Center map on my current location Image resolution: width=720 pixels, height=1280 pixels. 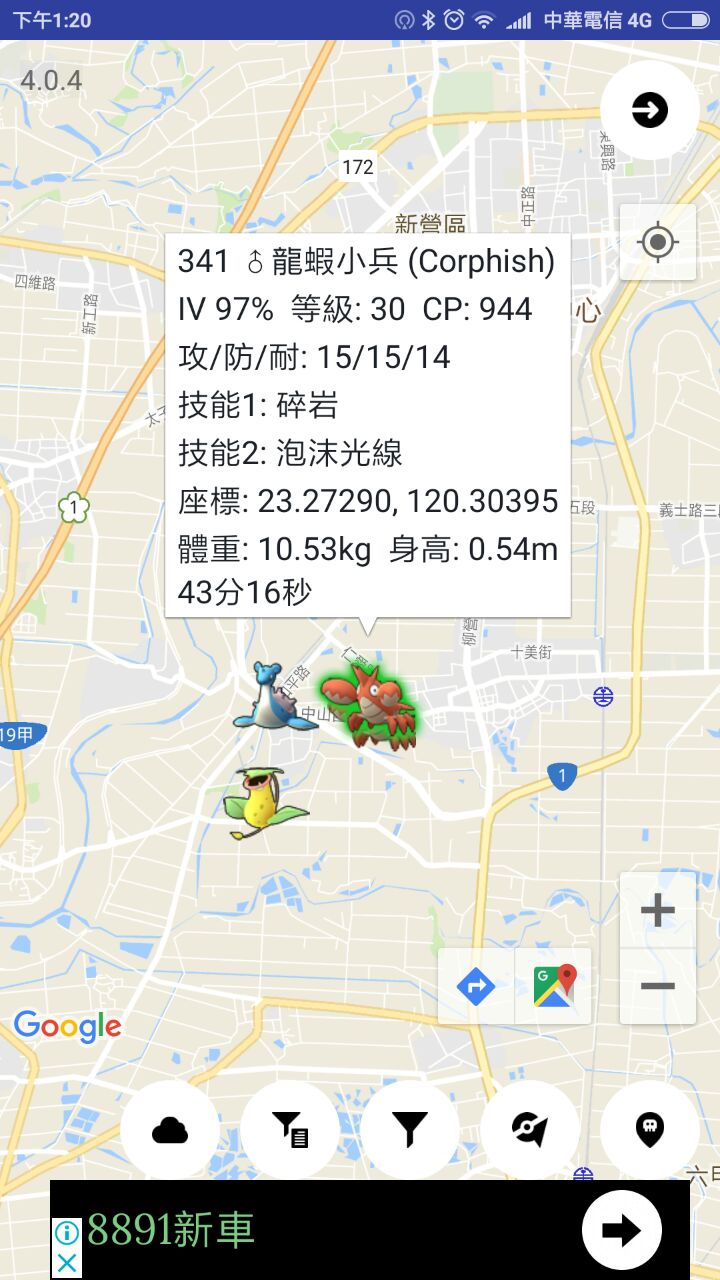click(x=658, y=242)
